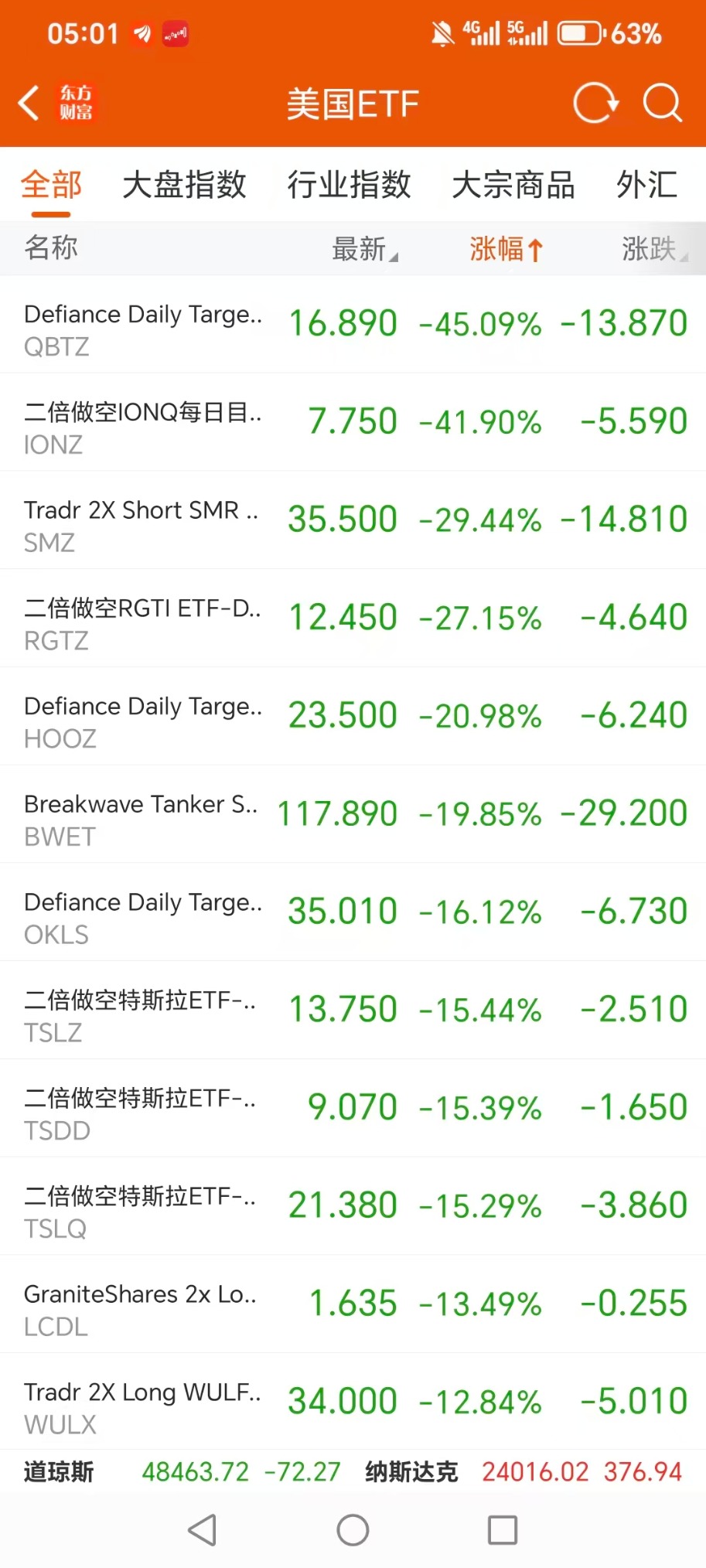View the SMZ Tradr 2X Short quote
This screenshot has width=706, height=1568.
[x=353, y=520]
